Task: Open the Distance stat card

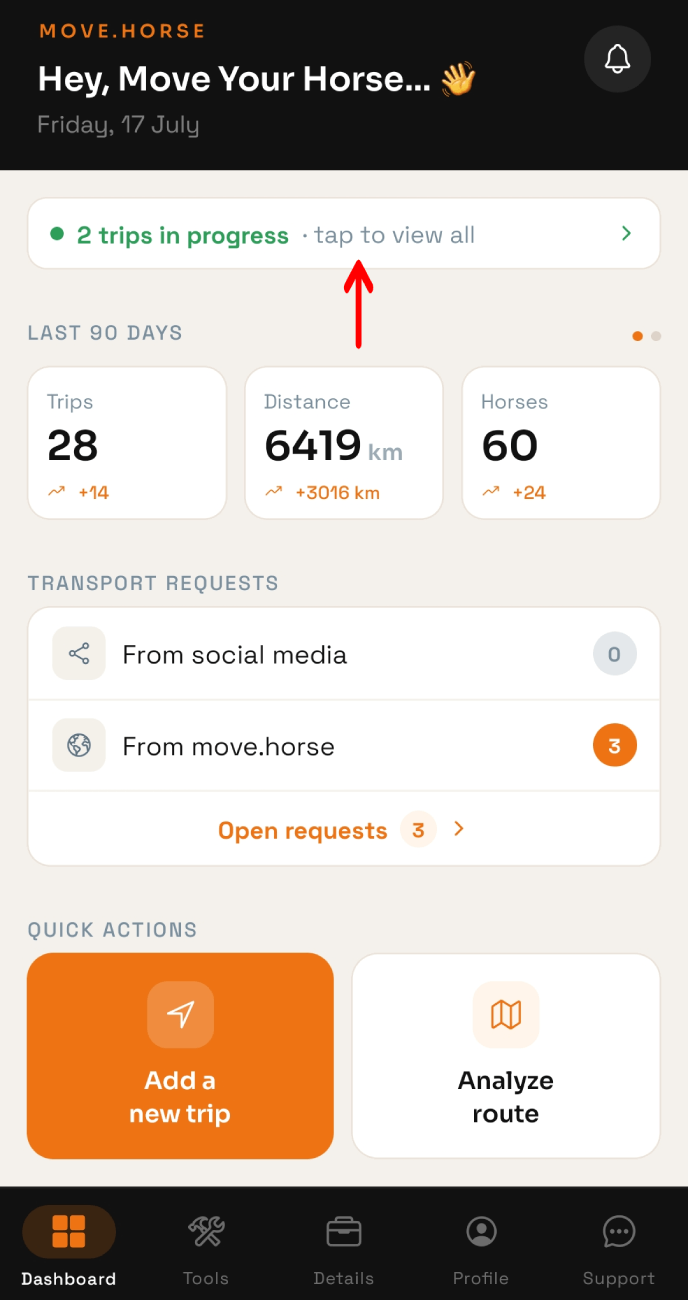Action: coord(344,443)
